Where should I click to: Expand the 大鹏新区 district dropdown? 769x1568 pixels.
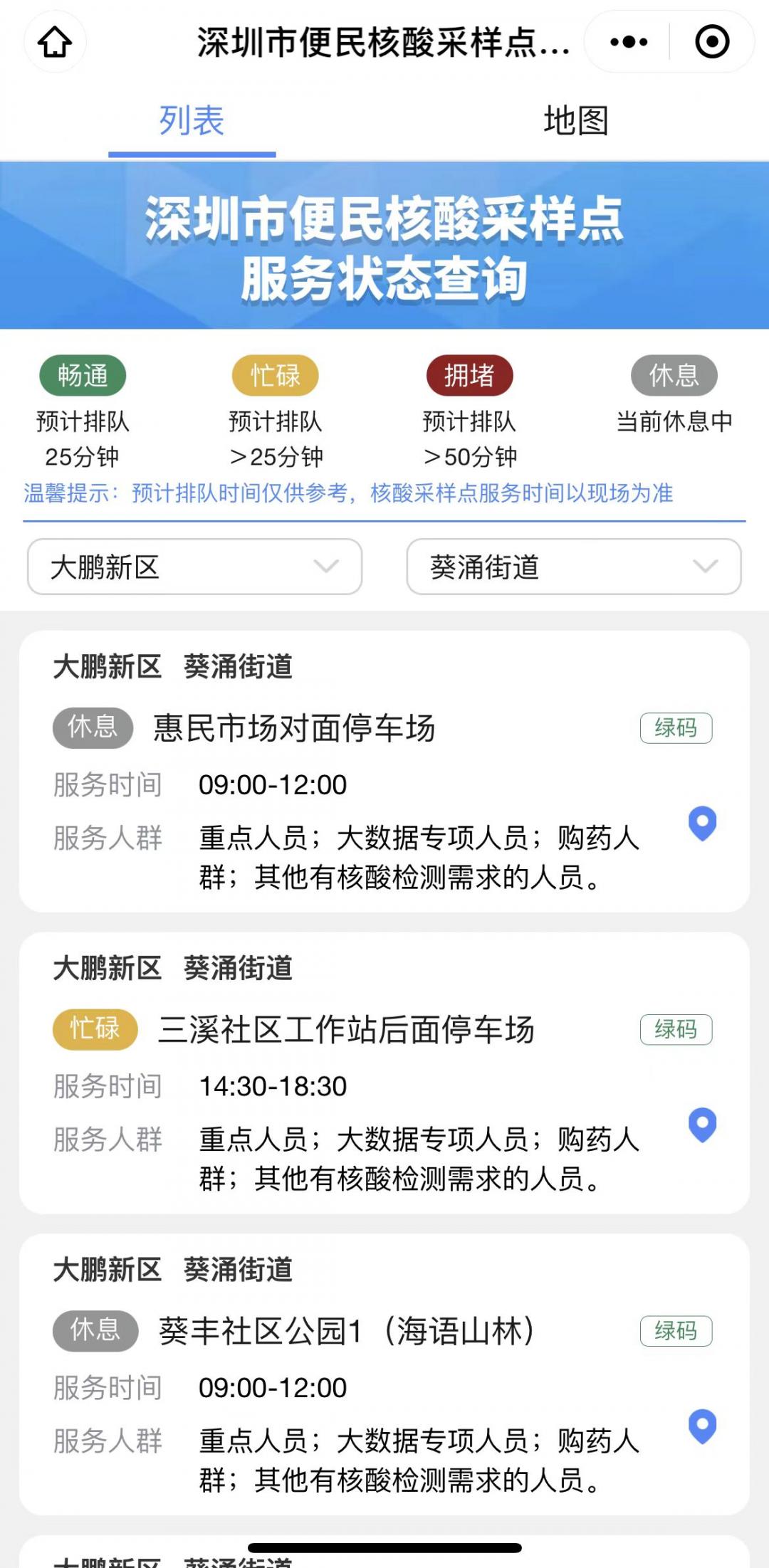[194, 567]
